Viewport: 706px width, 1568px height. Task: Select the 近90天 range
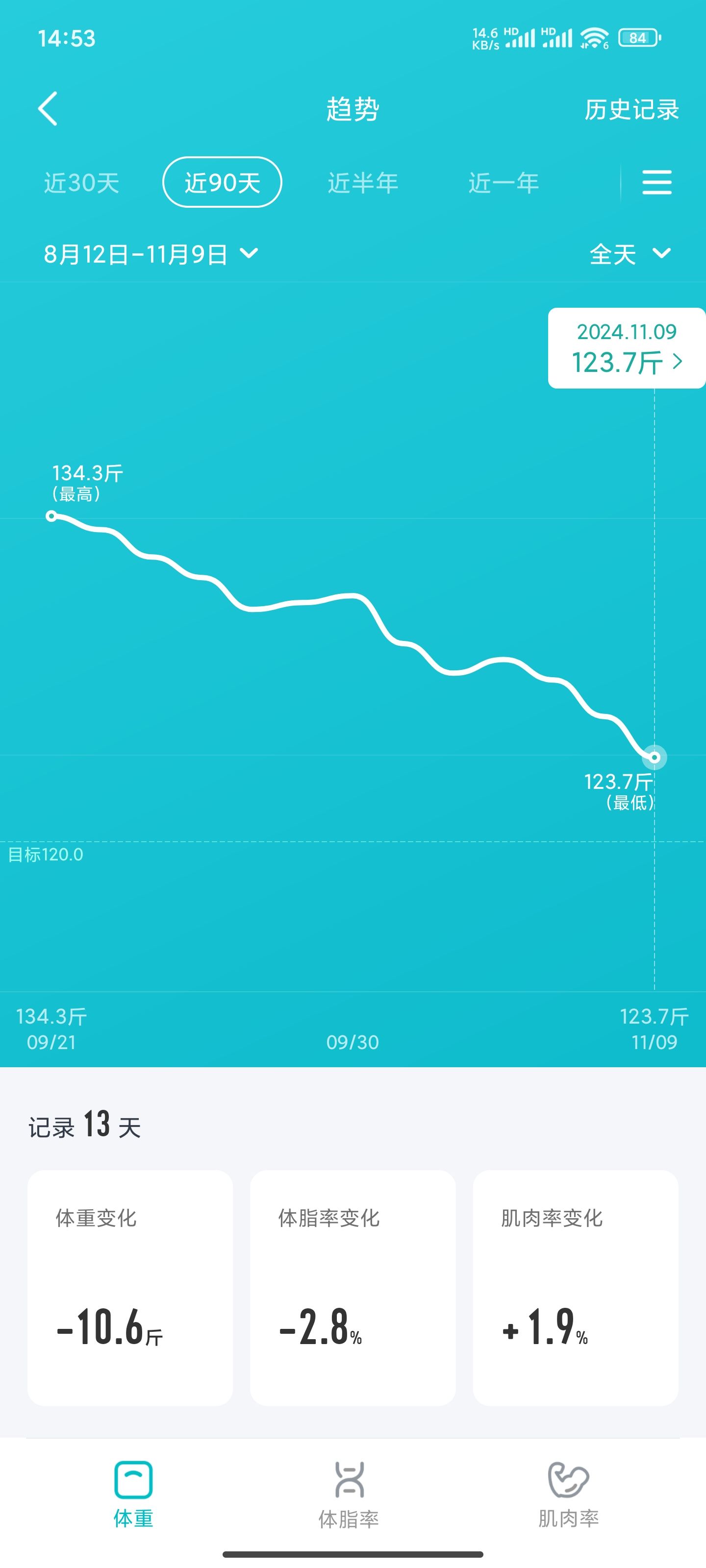click(222, 182)
